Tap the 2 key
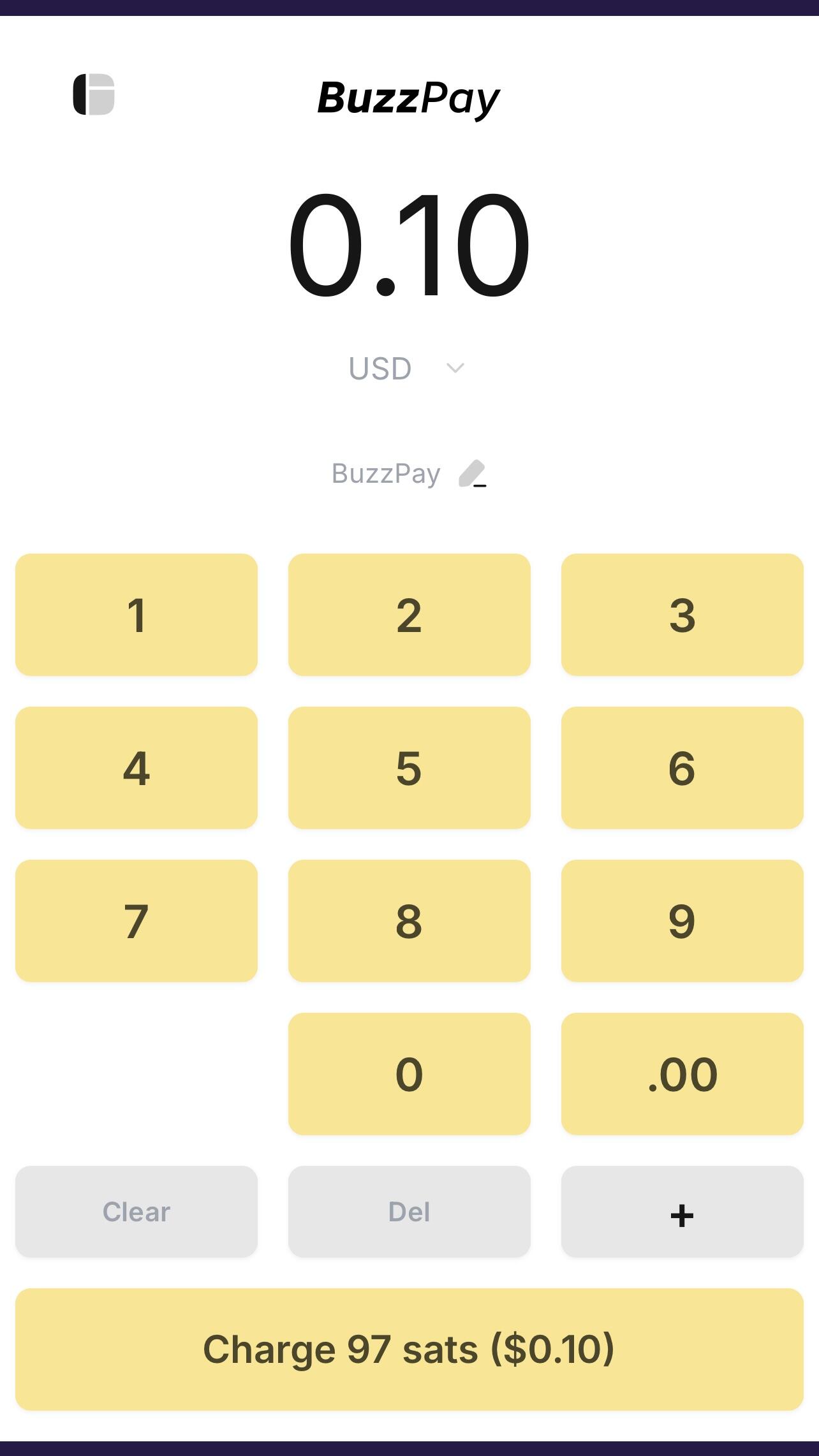The height and width of the screenshot is (1456, 819). (x=409, y=615)
